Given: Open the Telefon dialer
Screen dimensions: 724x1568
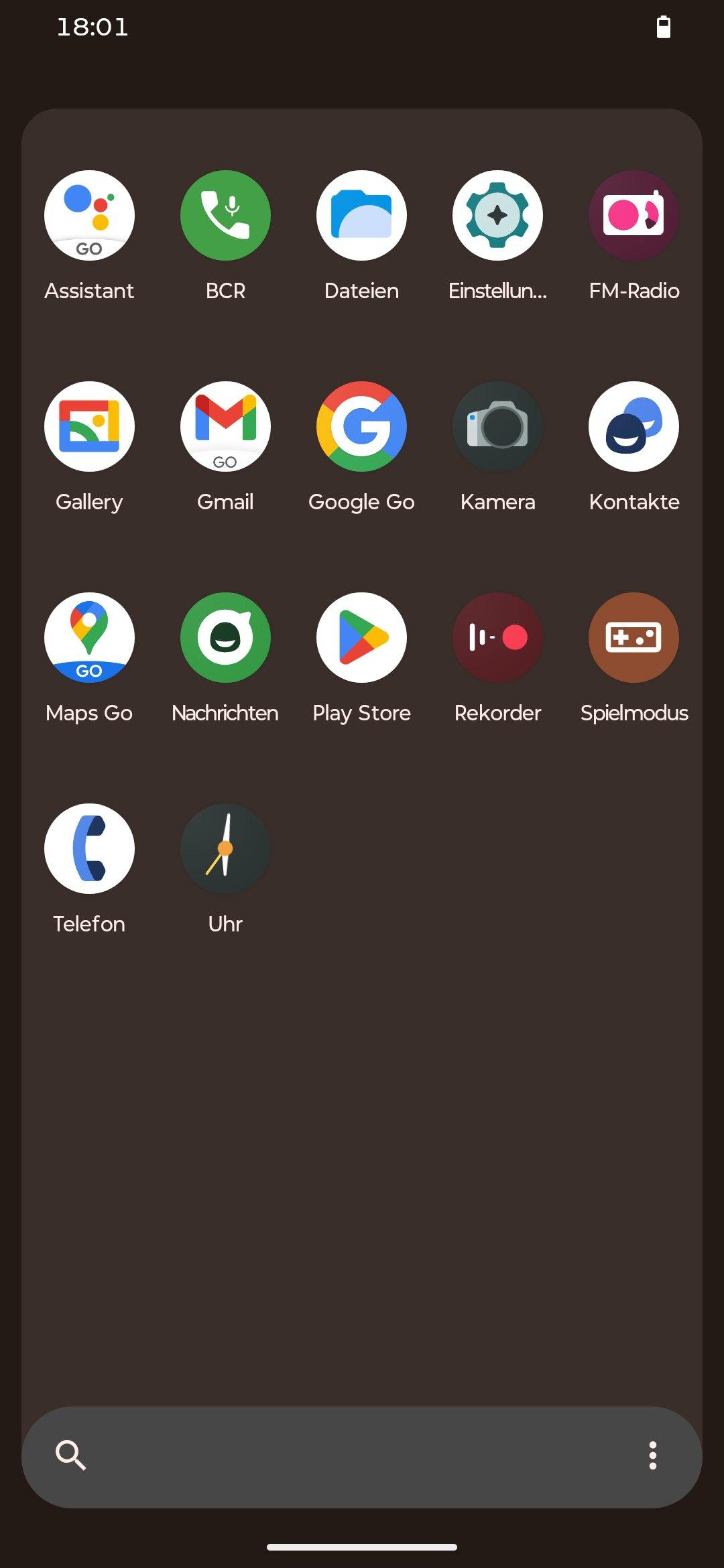Looking at the screenshot, I should pyautogui.click(x=89, y=848).
